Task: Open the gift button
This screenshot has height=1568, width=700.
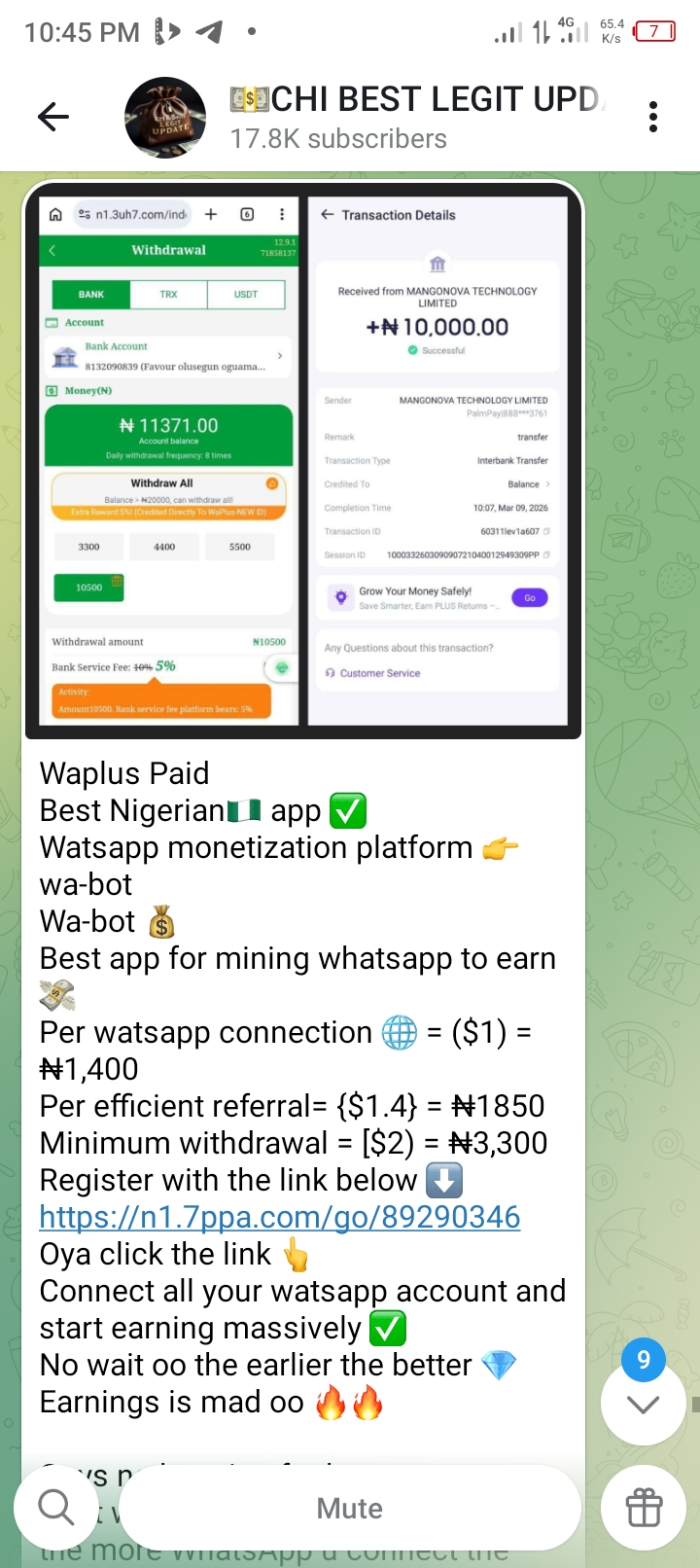Action: (x=644, y=1508)
